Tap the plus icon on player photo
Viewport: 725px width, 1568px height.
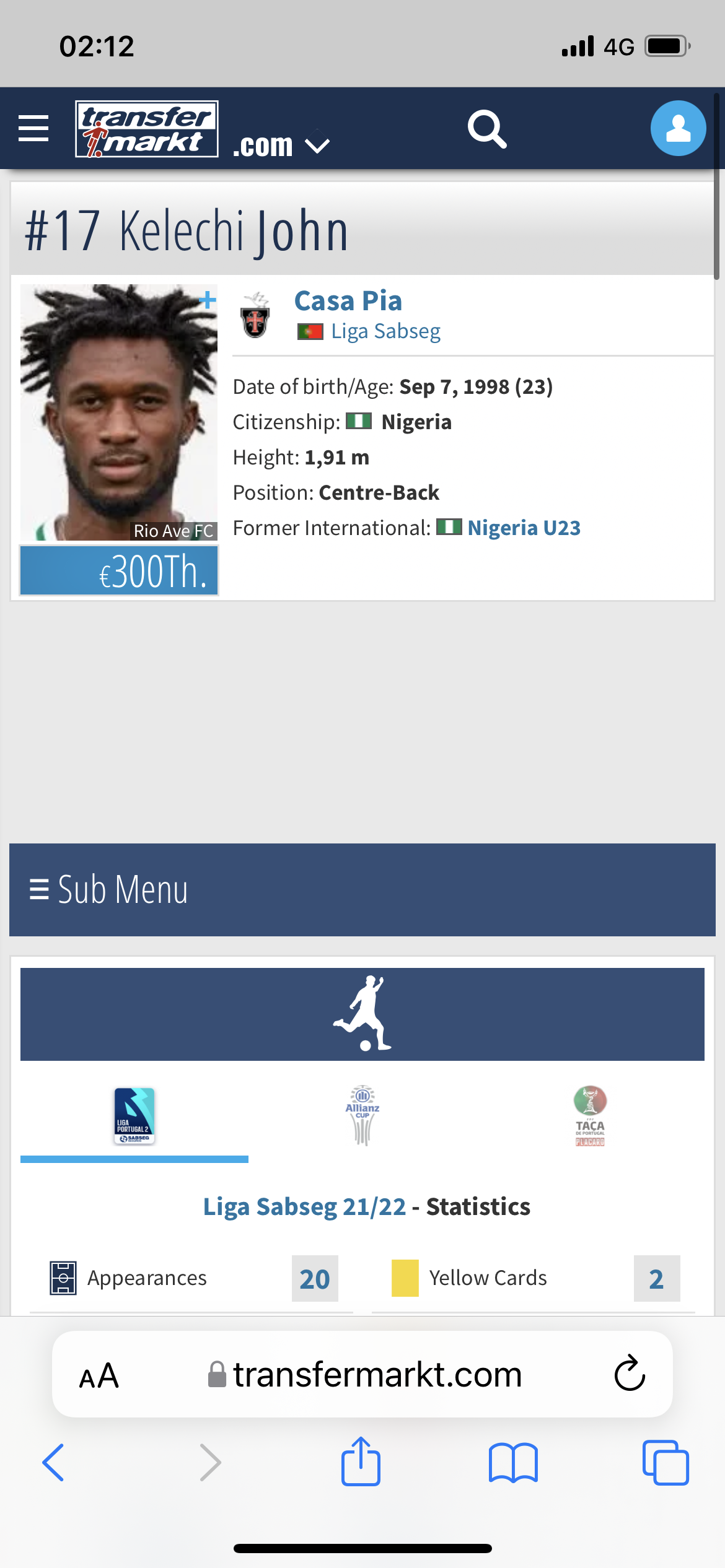(x=208, y=300)
